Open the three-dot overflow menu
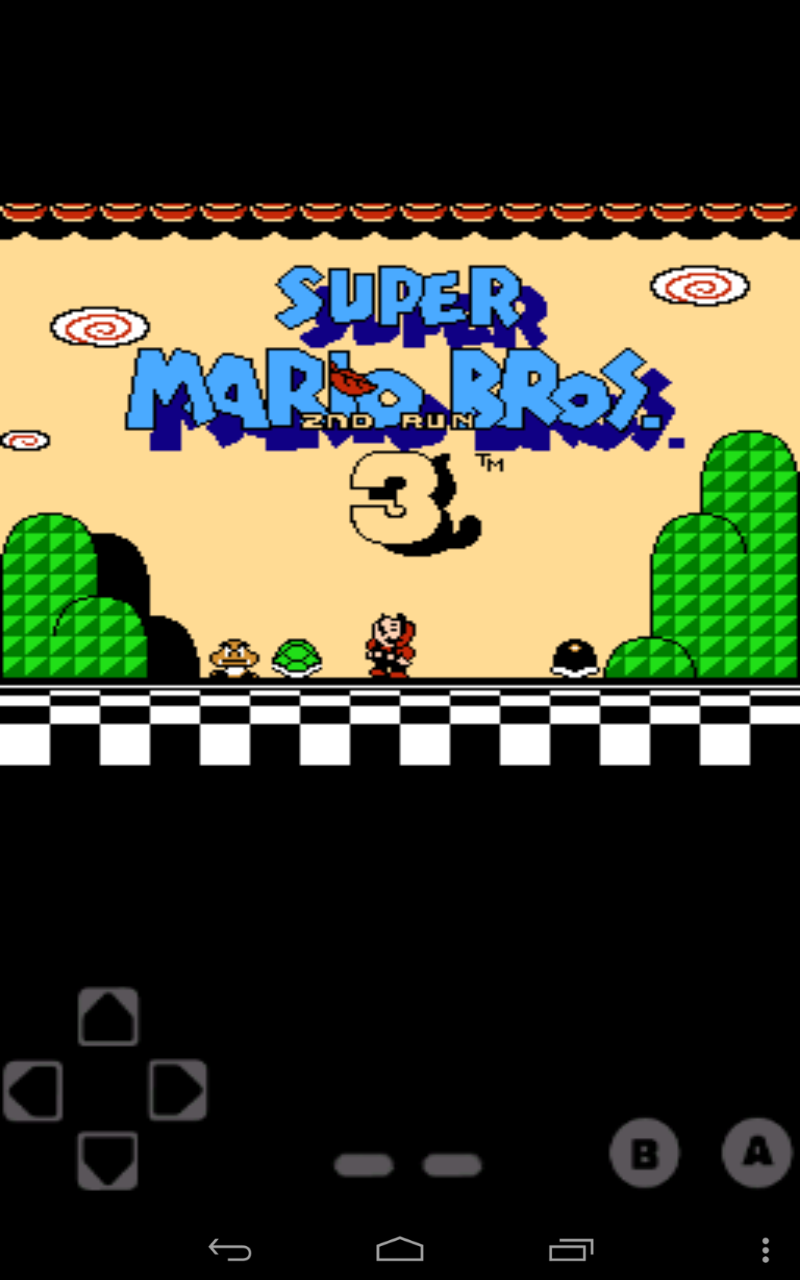The width and height of the screenshot is (800, 1280). click(x=765, y=1249)
